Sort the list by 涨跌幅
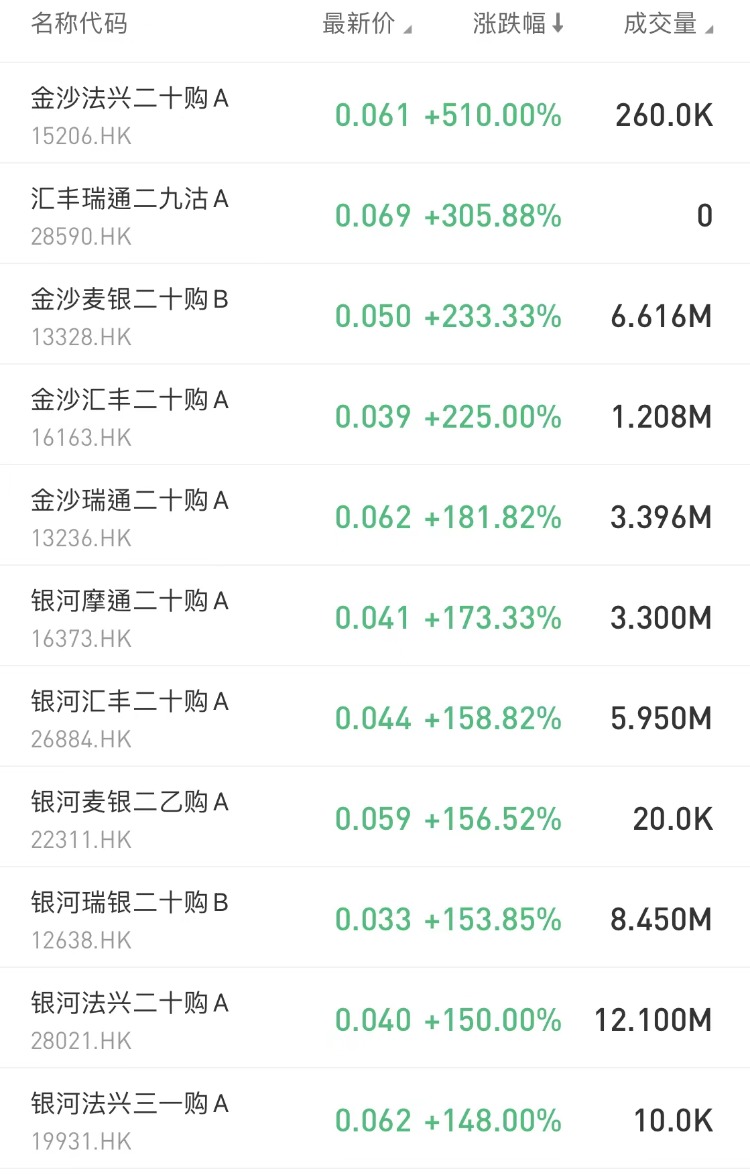This screenshot has height=1175, width=750. (x=518, y=25)
